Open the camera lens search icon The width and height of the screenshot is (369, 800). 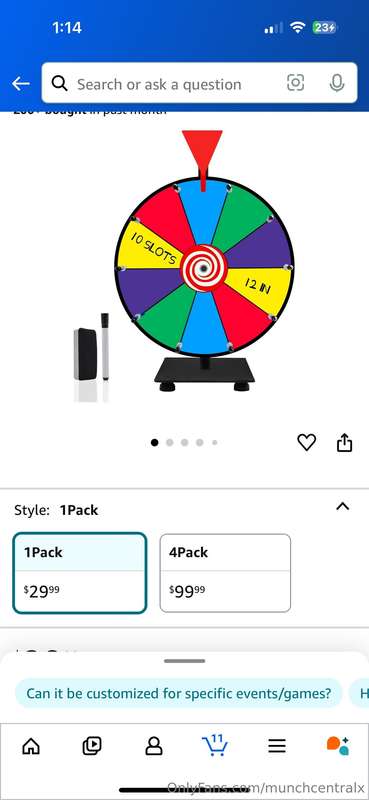pyautogui.click(x=296, y=83)
